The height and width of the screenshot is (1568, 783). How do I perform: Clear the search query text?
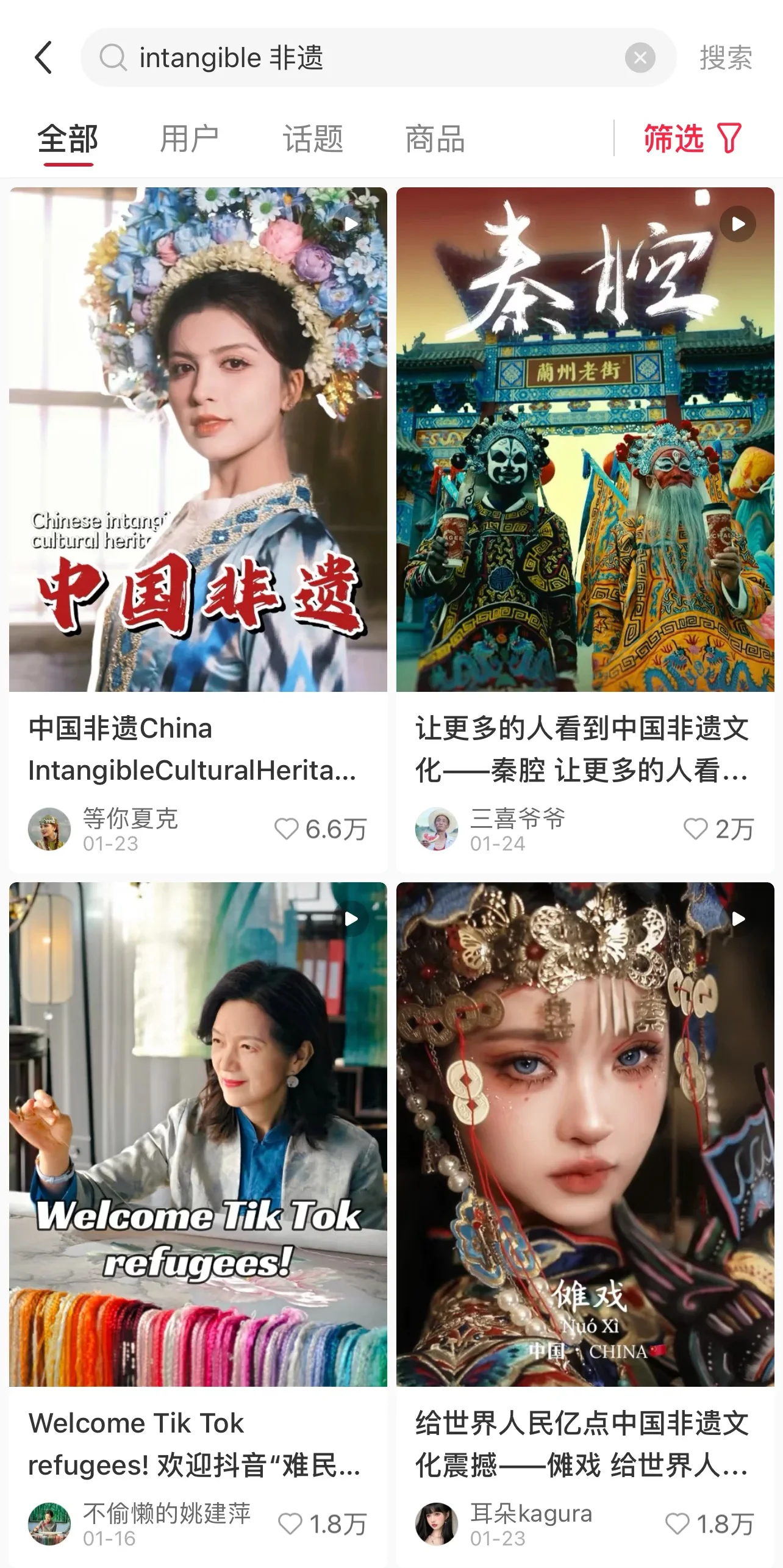(640, 58)
